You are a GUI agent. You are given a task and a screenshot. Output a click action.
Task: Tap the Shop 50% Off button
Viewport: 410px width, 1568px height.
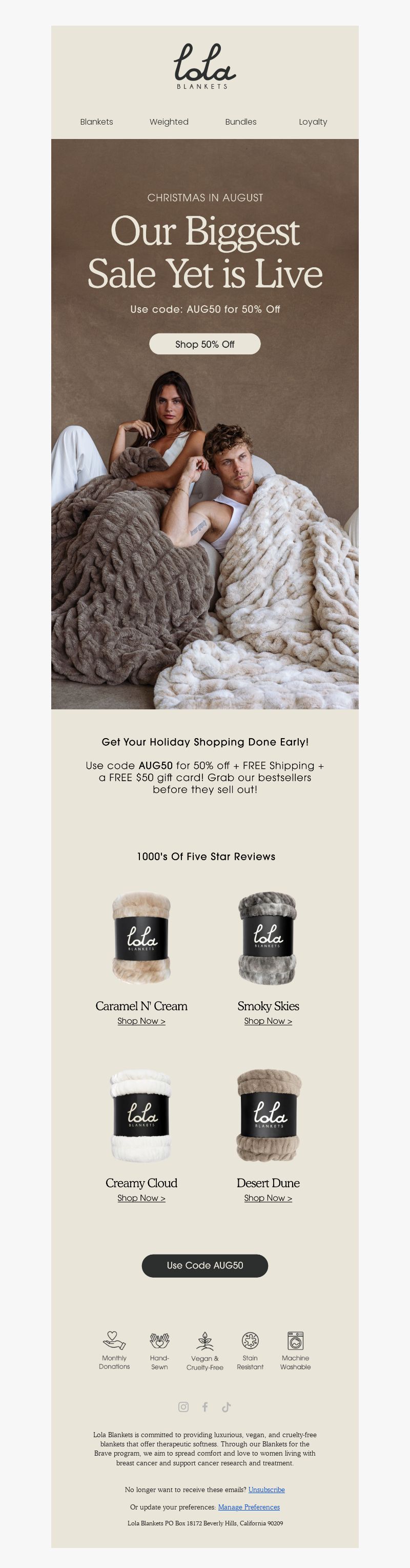205,344
